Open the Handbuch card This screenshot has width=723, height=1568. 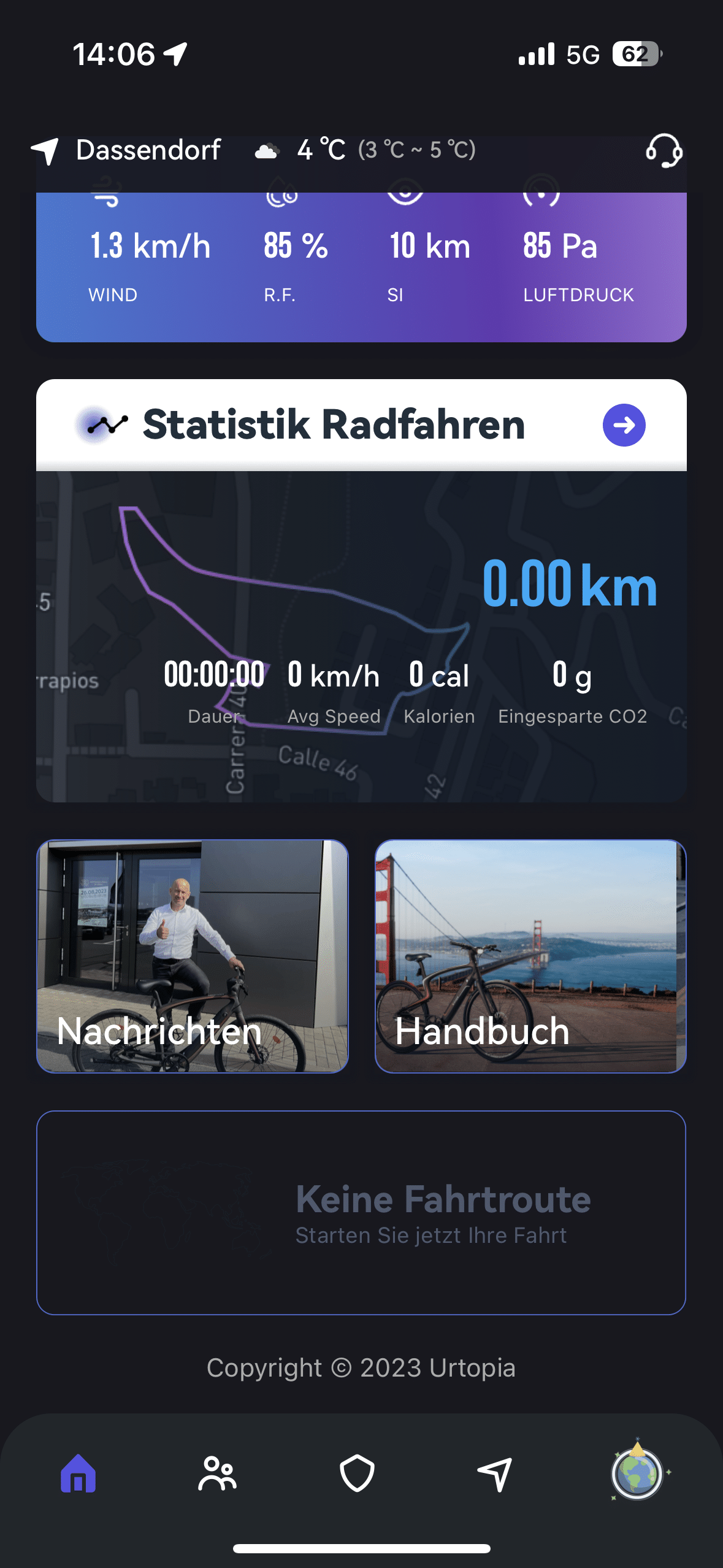(530, 956)
